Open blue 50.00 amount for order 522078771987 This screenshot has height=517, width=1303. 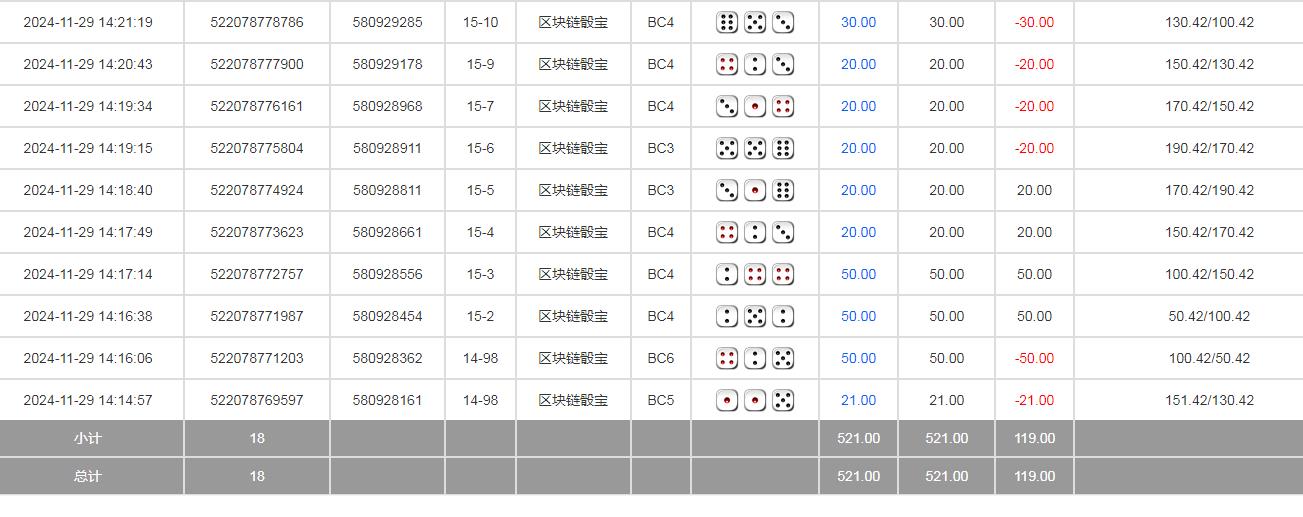pyautogui.click(x=858, y=316)
